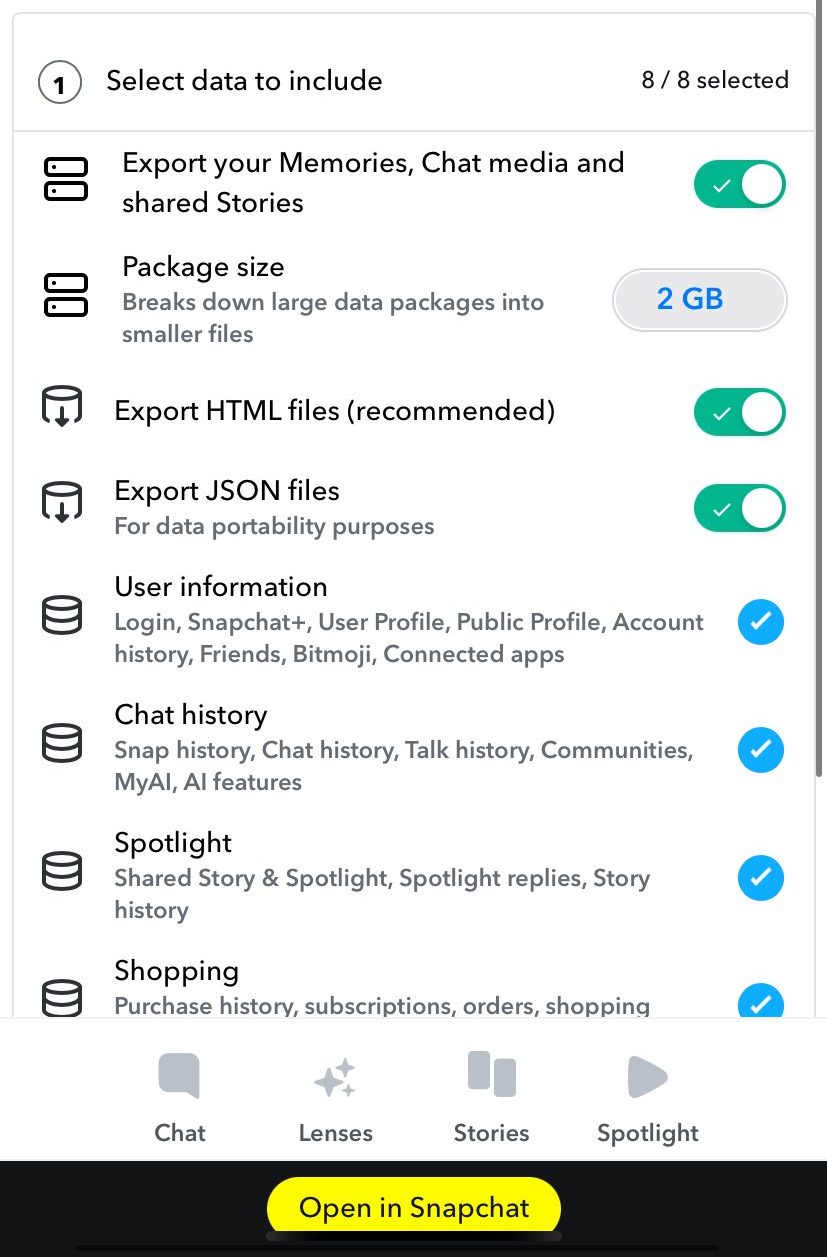The width and height of the screenshot is (827, 1257).
Task: Deselect Shopping data checkbox
Action: (x=760, y=1002)
